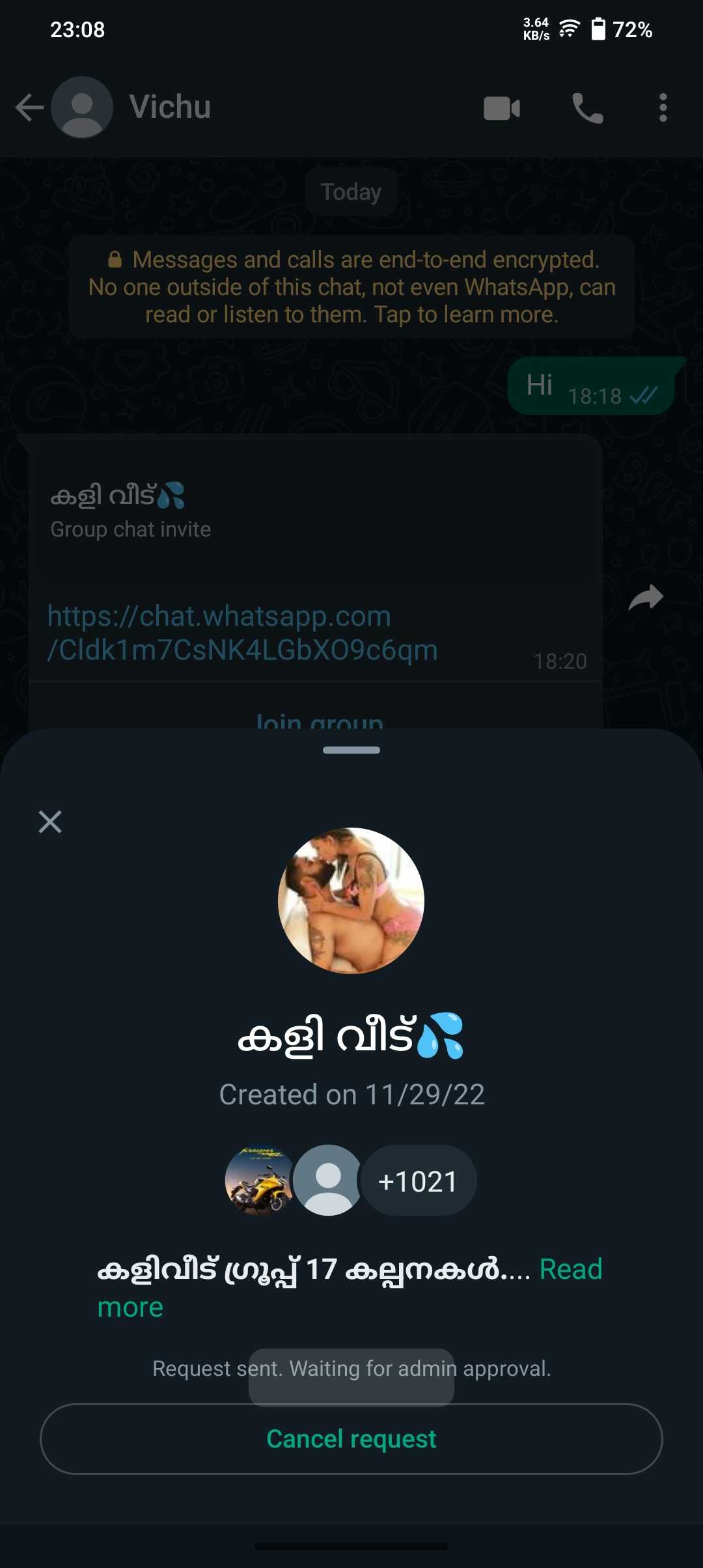703x1568 pixels.
Task: Close the group invite bottom sheet
Action: coord(50,822)
